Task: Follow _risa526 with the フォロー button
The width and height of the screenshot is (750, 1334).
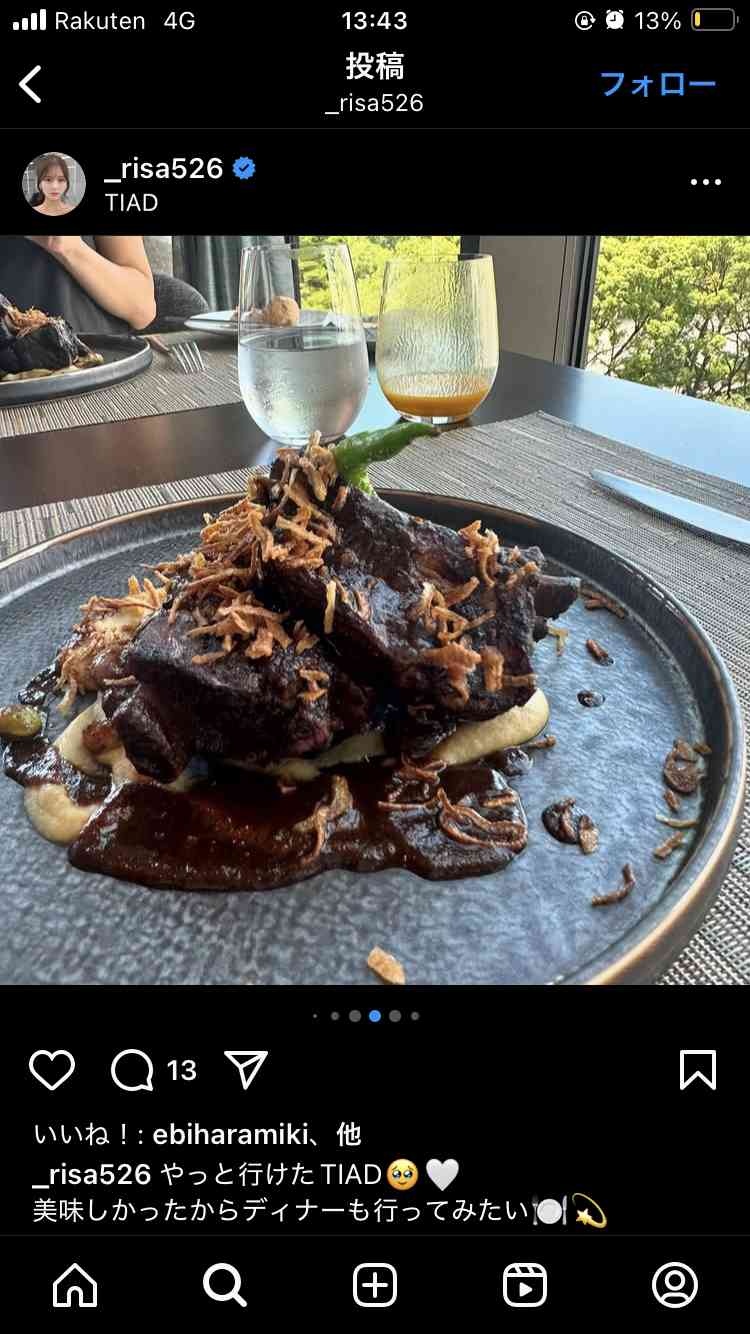Action: point(657,84)
